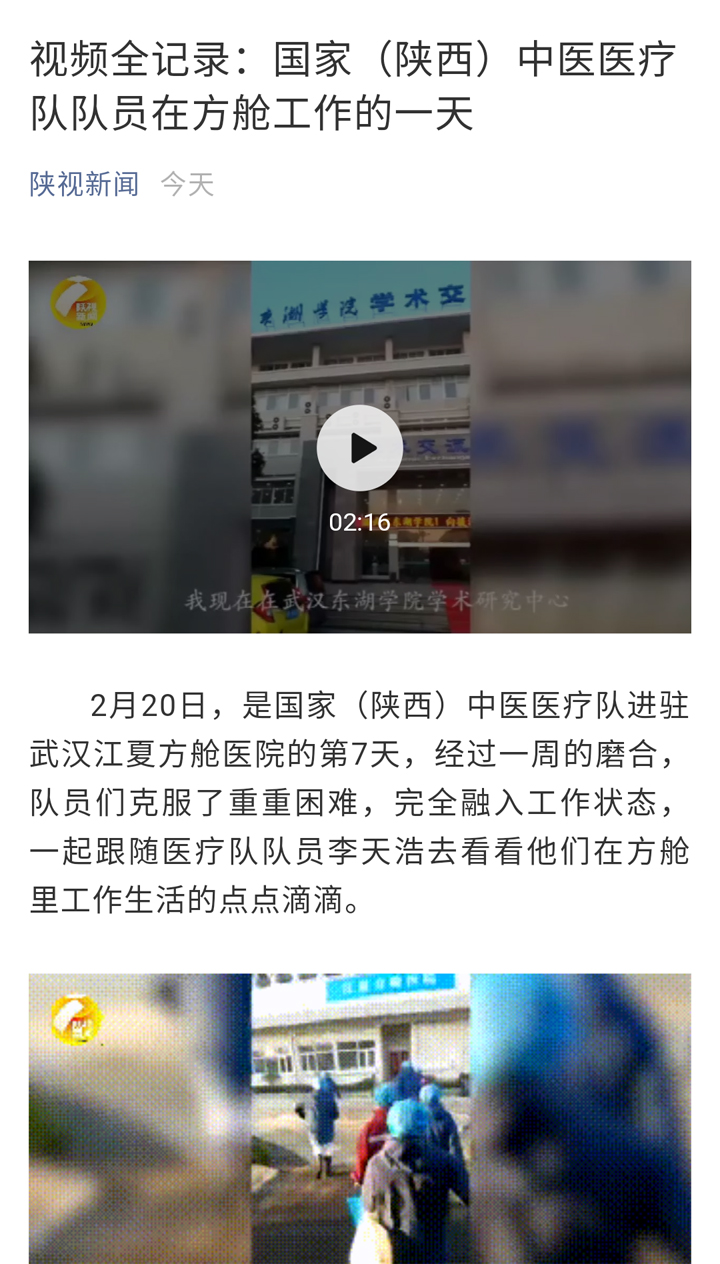Open the 陕视新闻 account page
This screenshot has width=720, height=1264.
tap(84, 184)
